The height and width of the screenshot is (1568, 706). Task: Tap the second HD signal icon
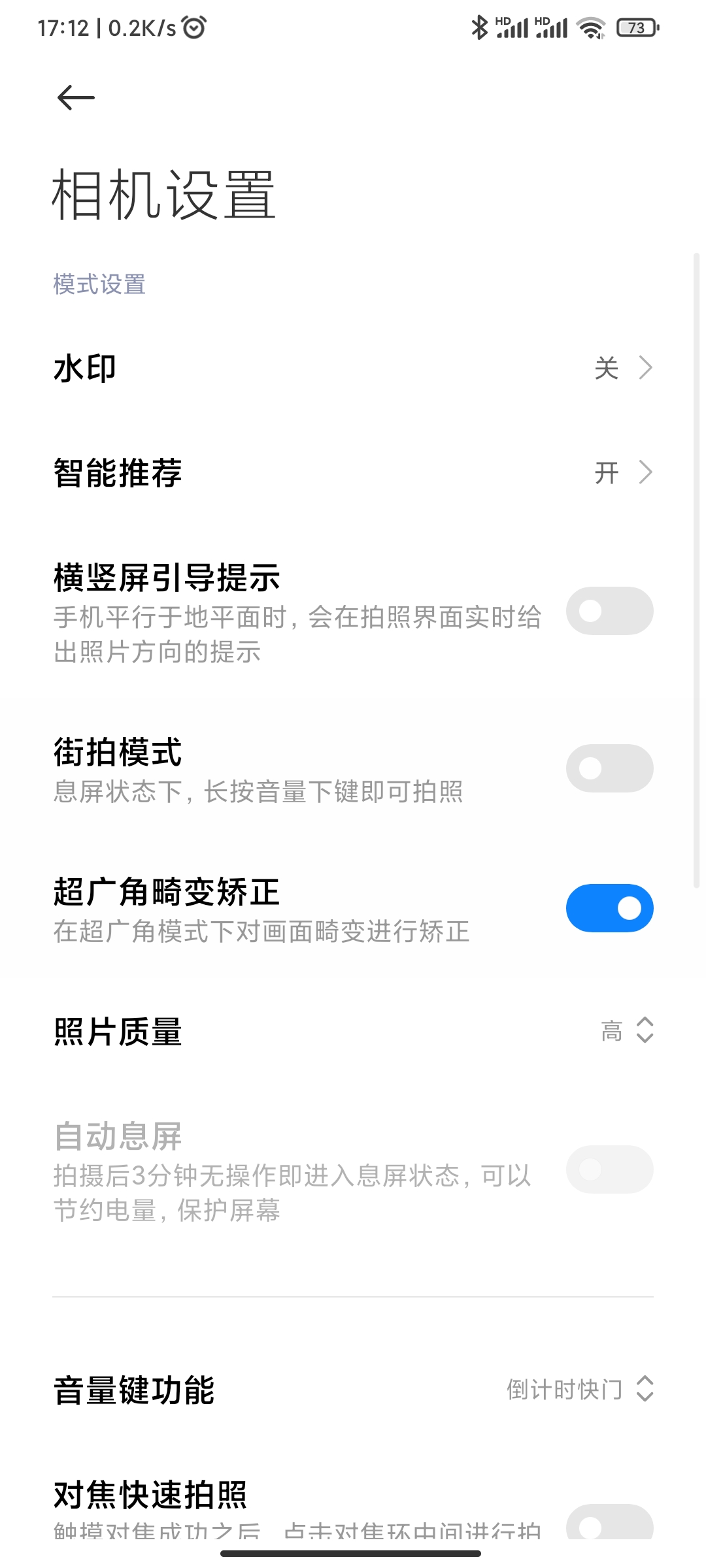[552, 29]
